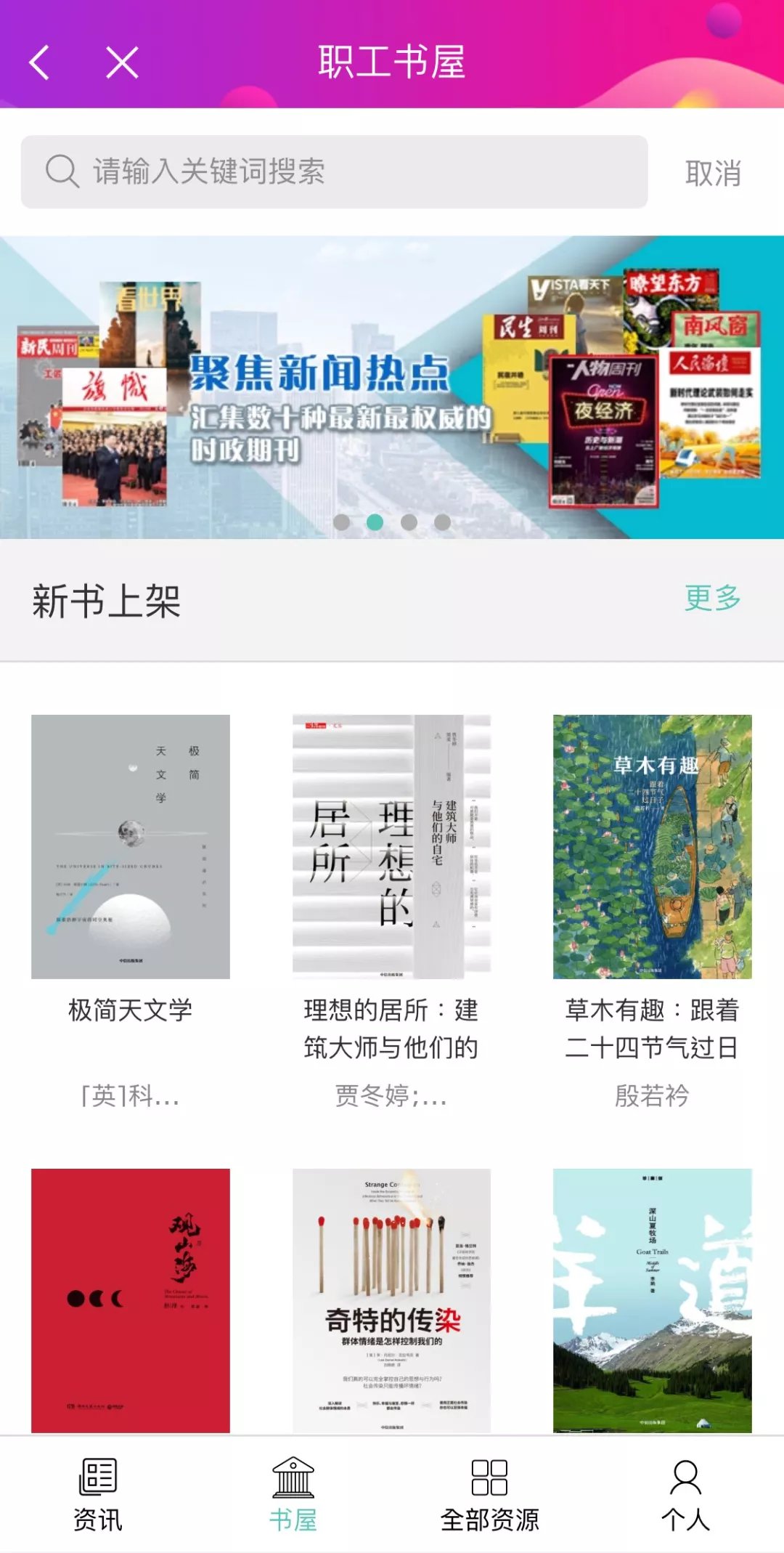Open the 聚焦新闻热点 banner

pos(392,386)
